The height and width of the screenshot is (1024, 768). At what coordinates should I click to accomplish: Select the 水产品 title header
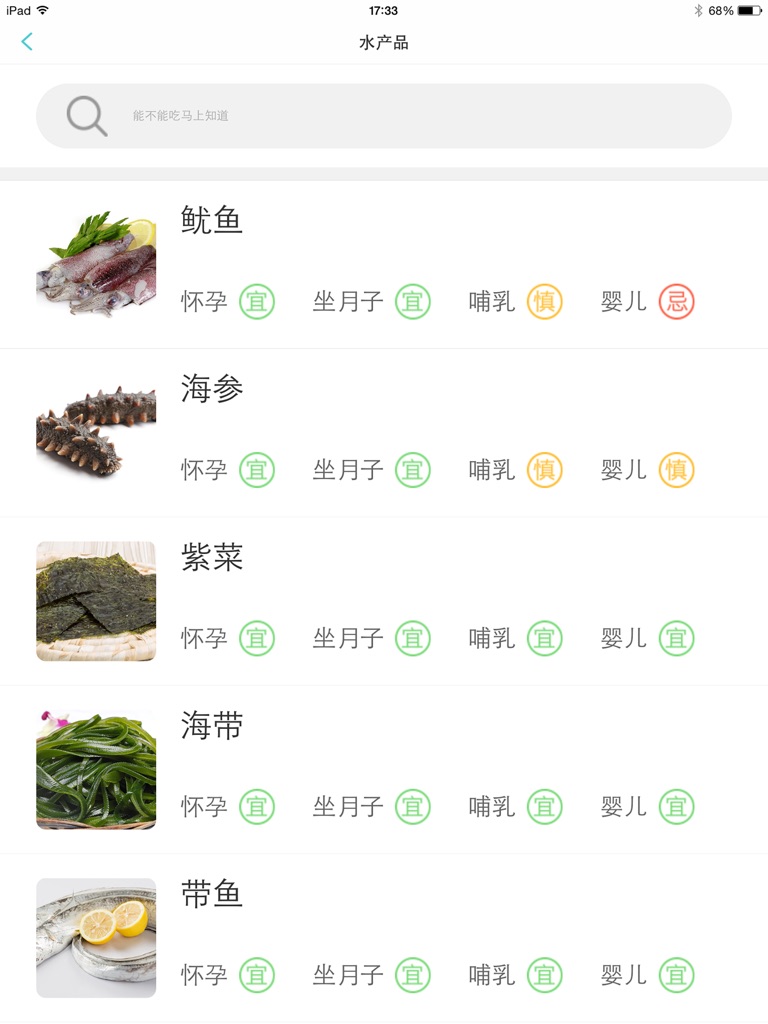384,42
